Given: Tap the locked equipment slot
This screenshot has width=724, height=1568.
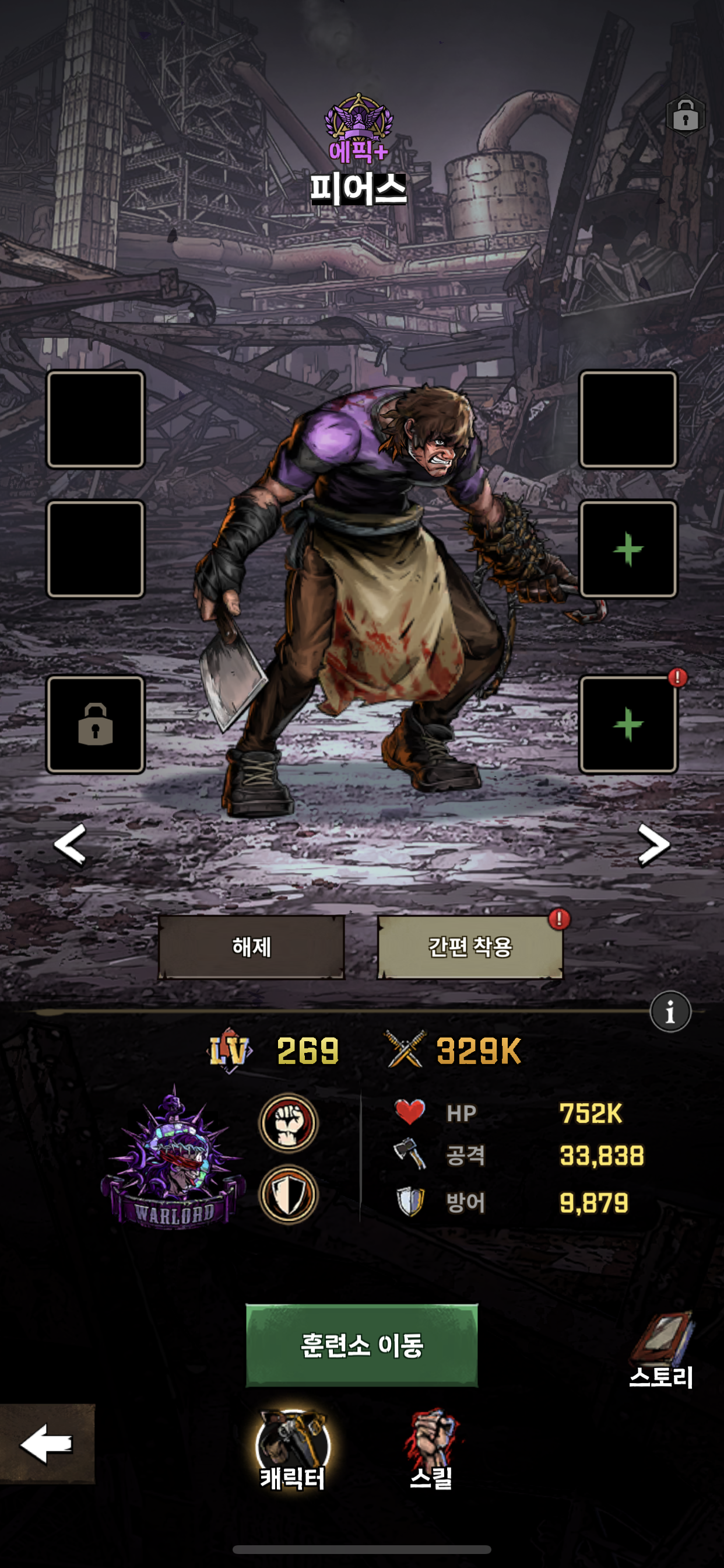Looking at the screenshot, I should [x=96, y=724].
